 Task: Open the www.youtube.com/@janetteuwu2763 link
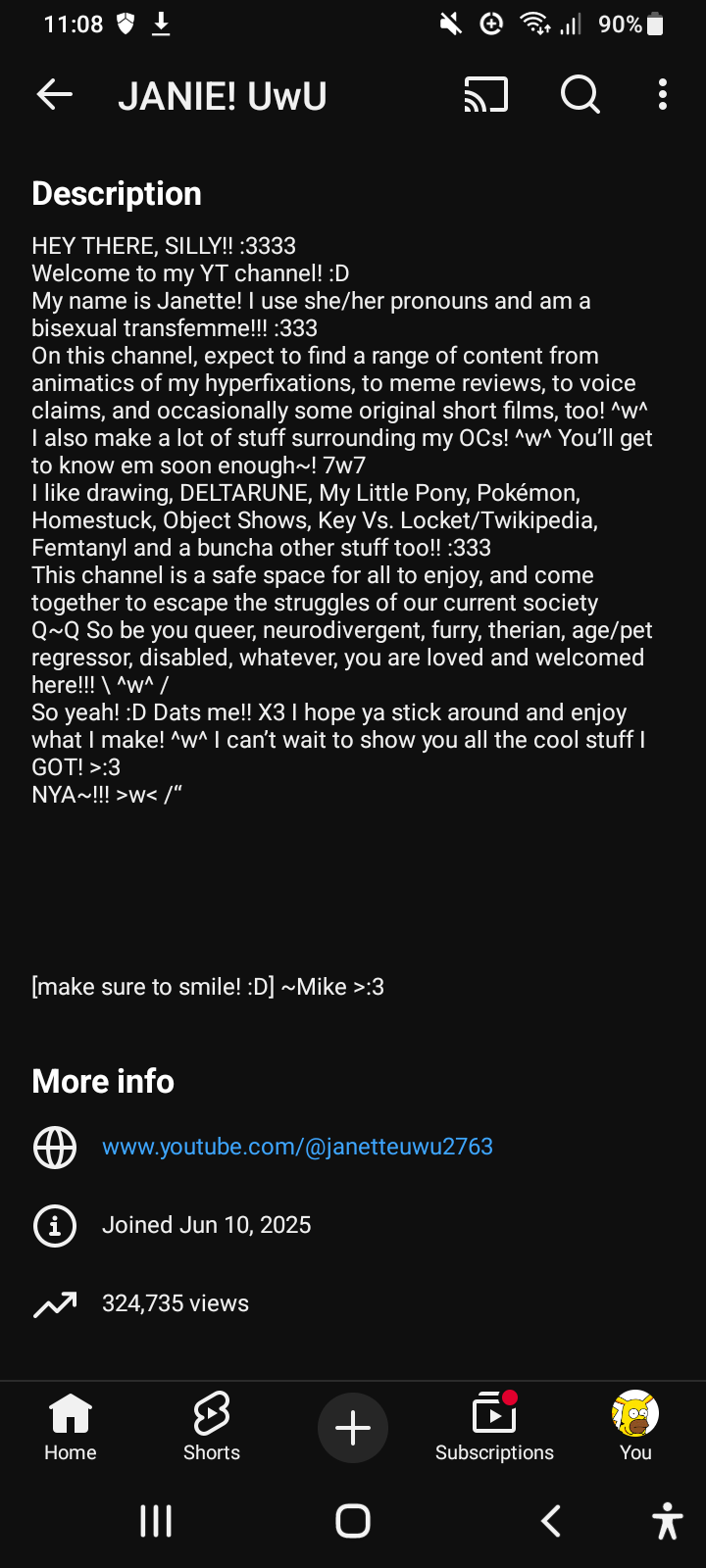(297, 1147)
